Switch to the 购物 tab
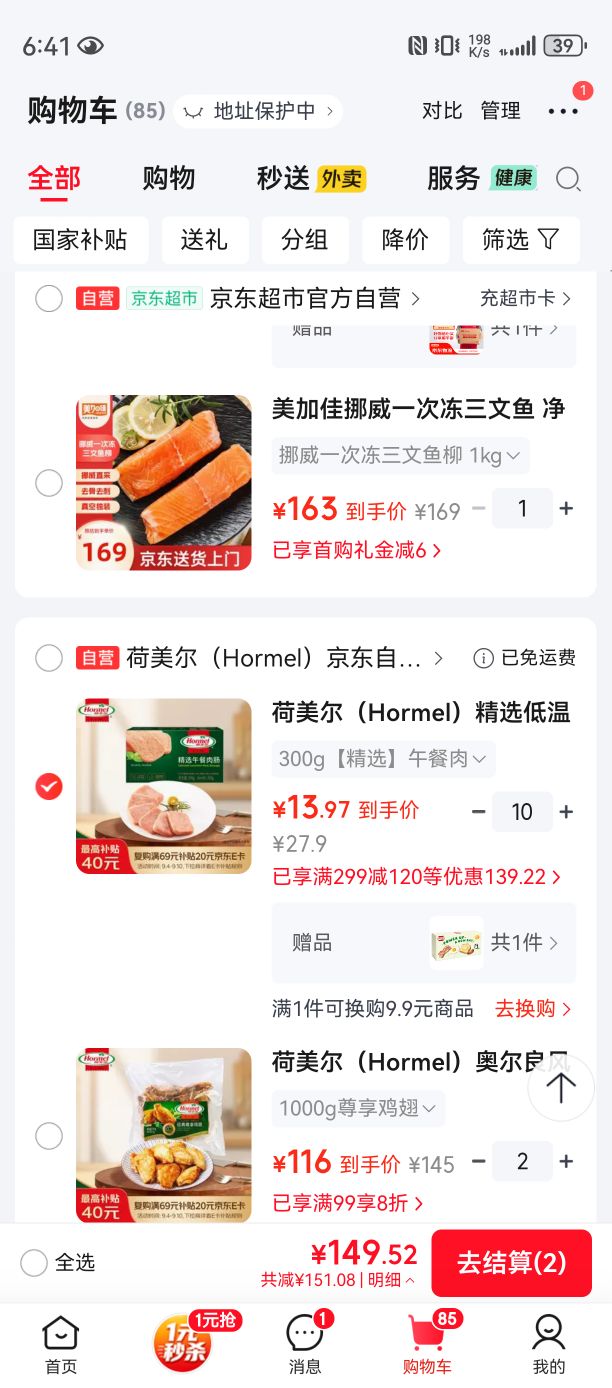This screenshot has width=612, height=1388. [168, 179]
